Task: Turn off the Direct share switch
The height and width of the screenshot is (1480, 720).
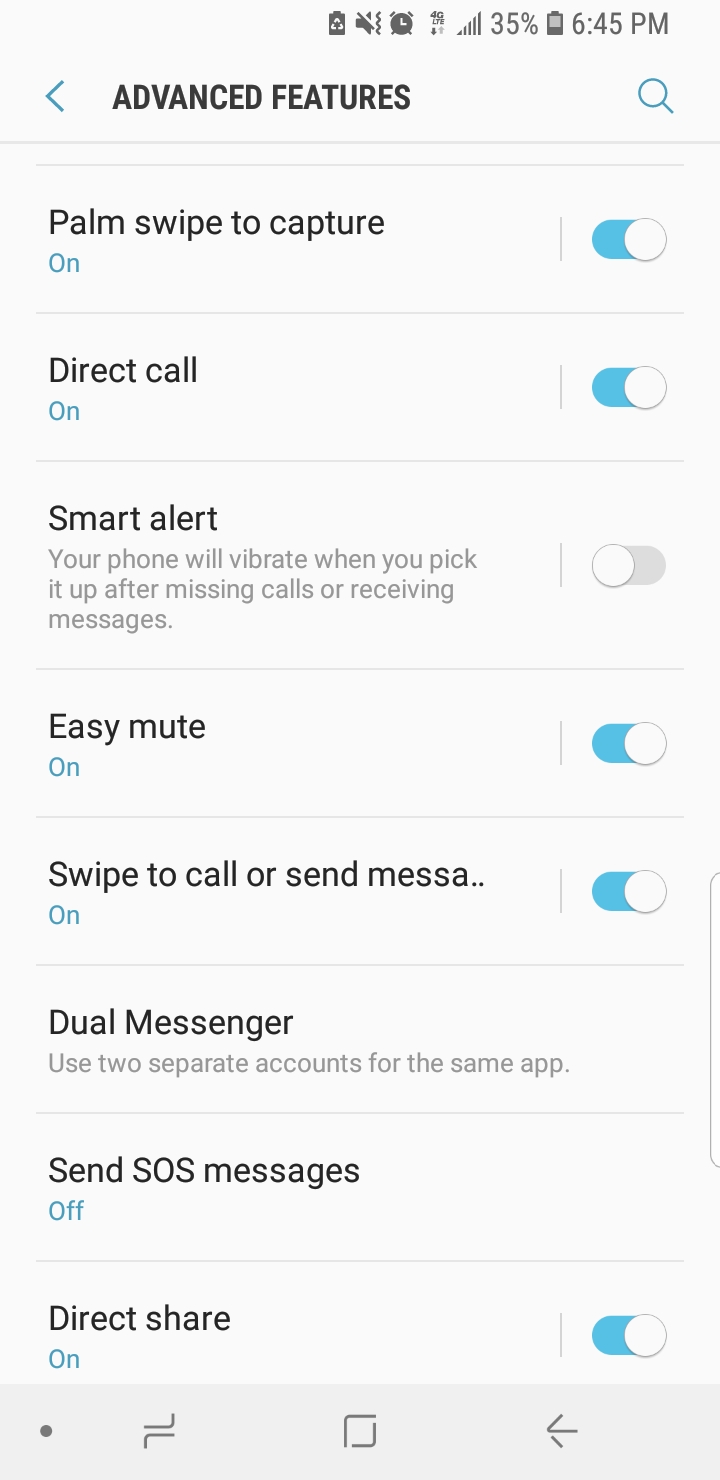Action: click(628, 1336)
